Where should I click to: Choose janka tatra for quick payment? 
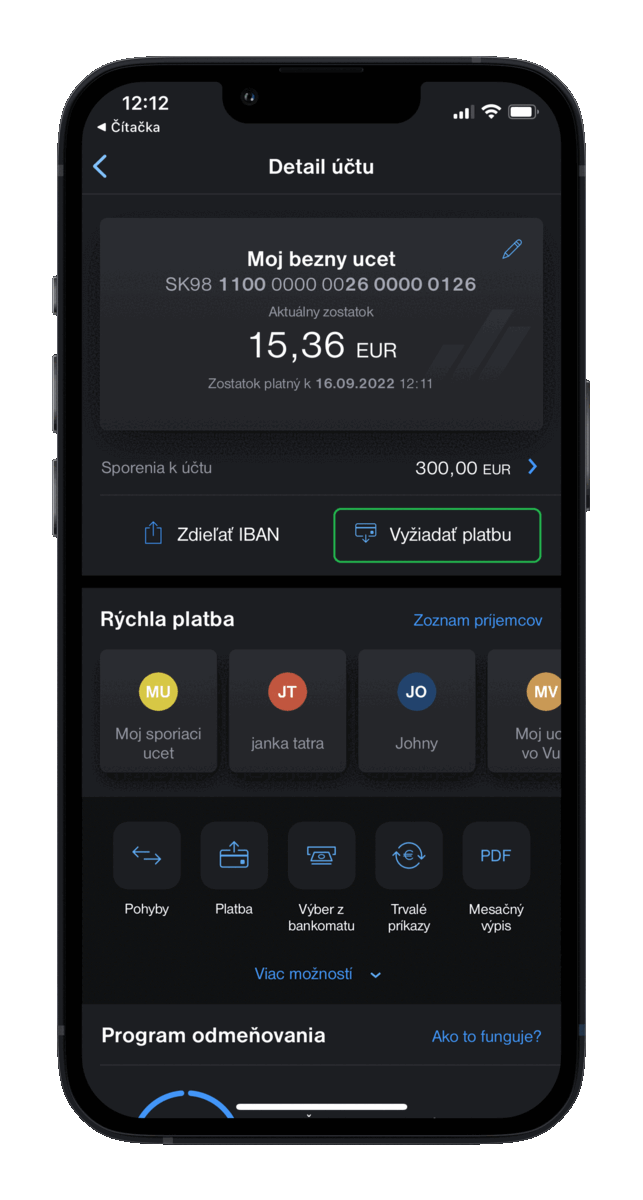(287, 711)
